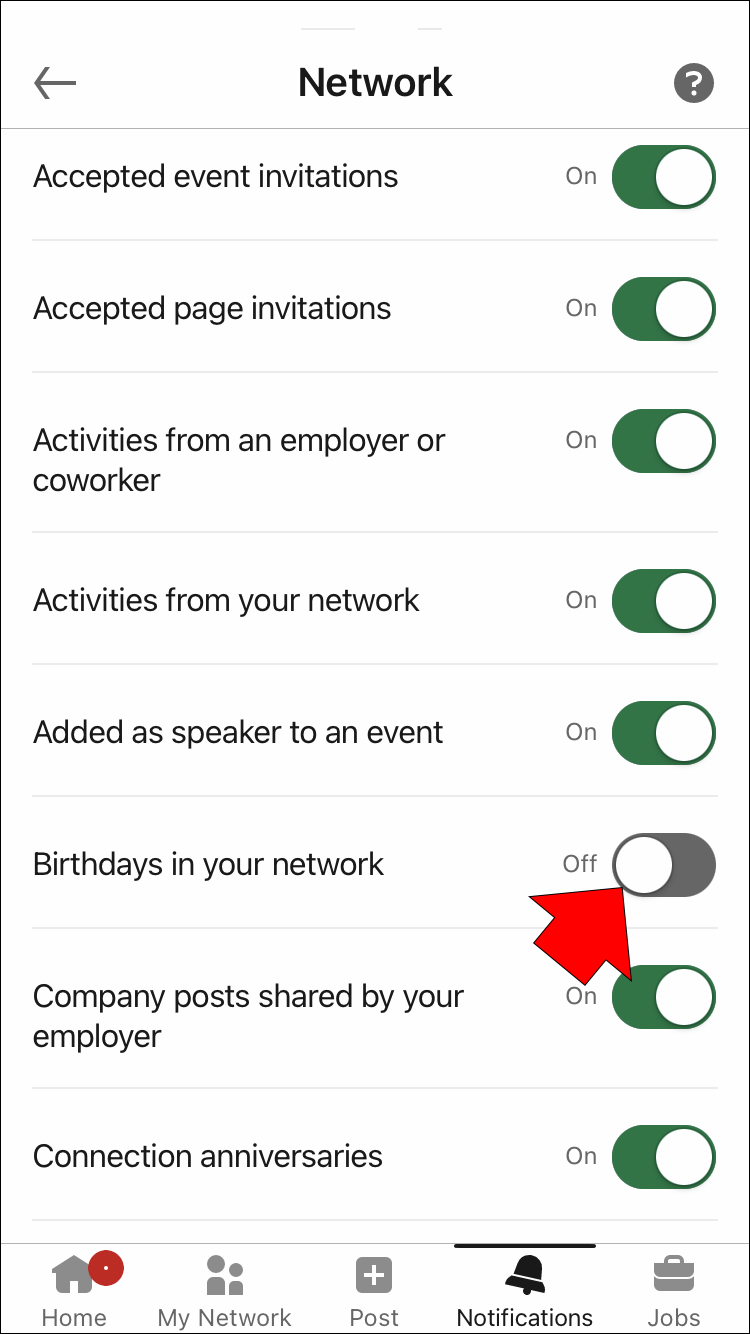Open the help question mark icon
The height and width of the screenshot is (1334, 750).
pos(693,83)
